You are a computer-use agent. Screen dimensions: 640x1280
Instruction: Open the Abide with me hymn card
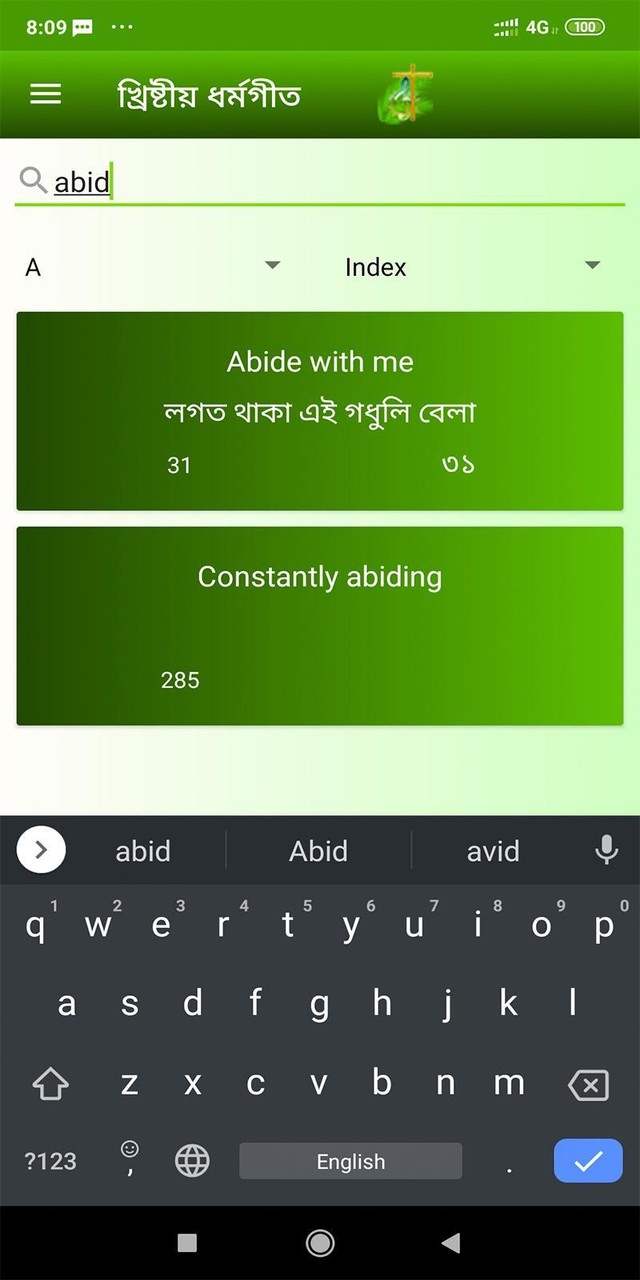(x=320, y=411)
